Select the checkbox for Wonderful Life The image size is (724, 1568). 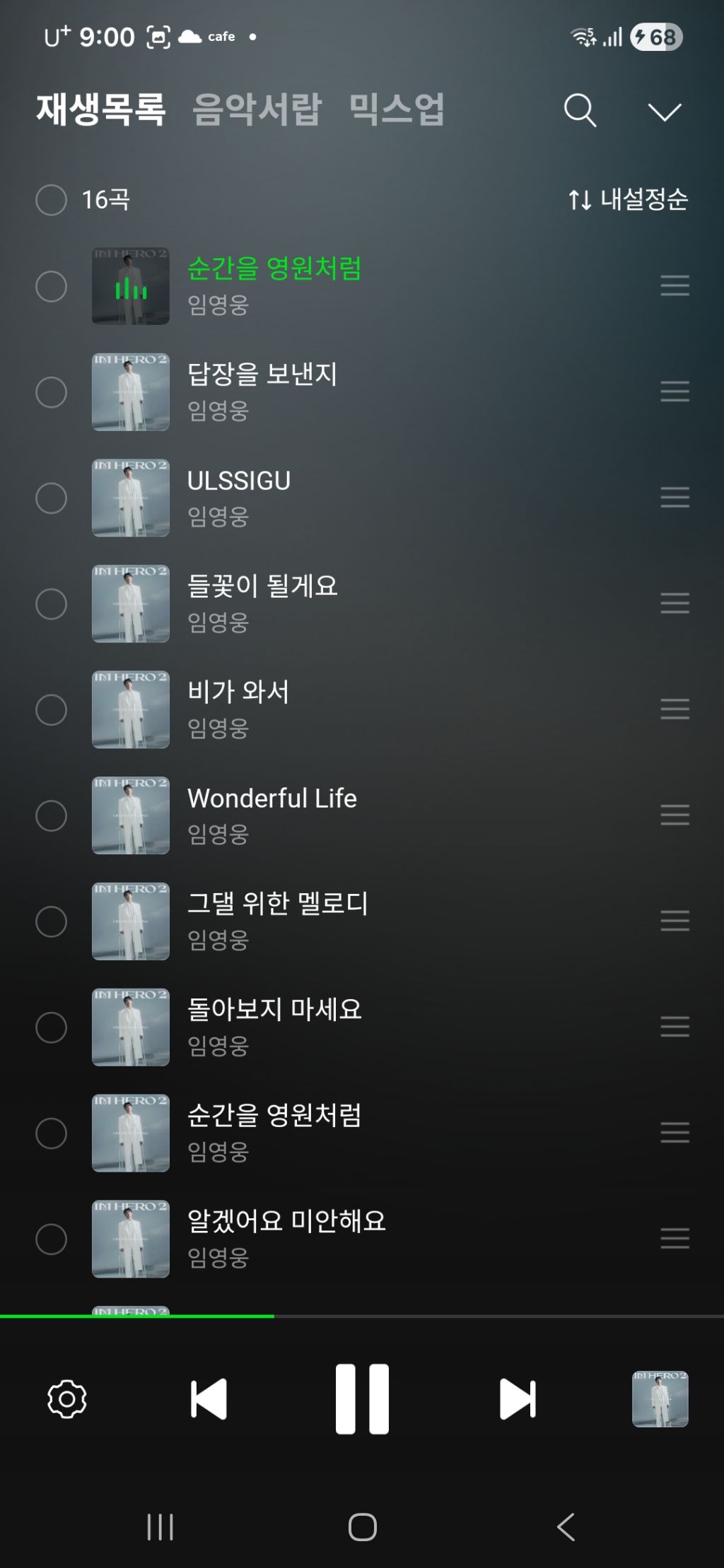tap(51, 815)
